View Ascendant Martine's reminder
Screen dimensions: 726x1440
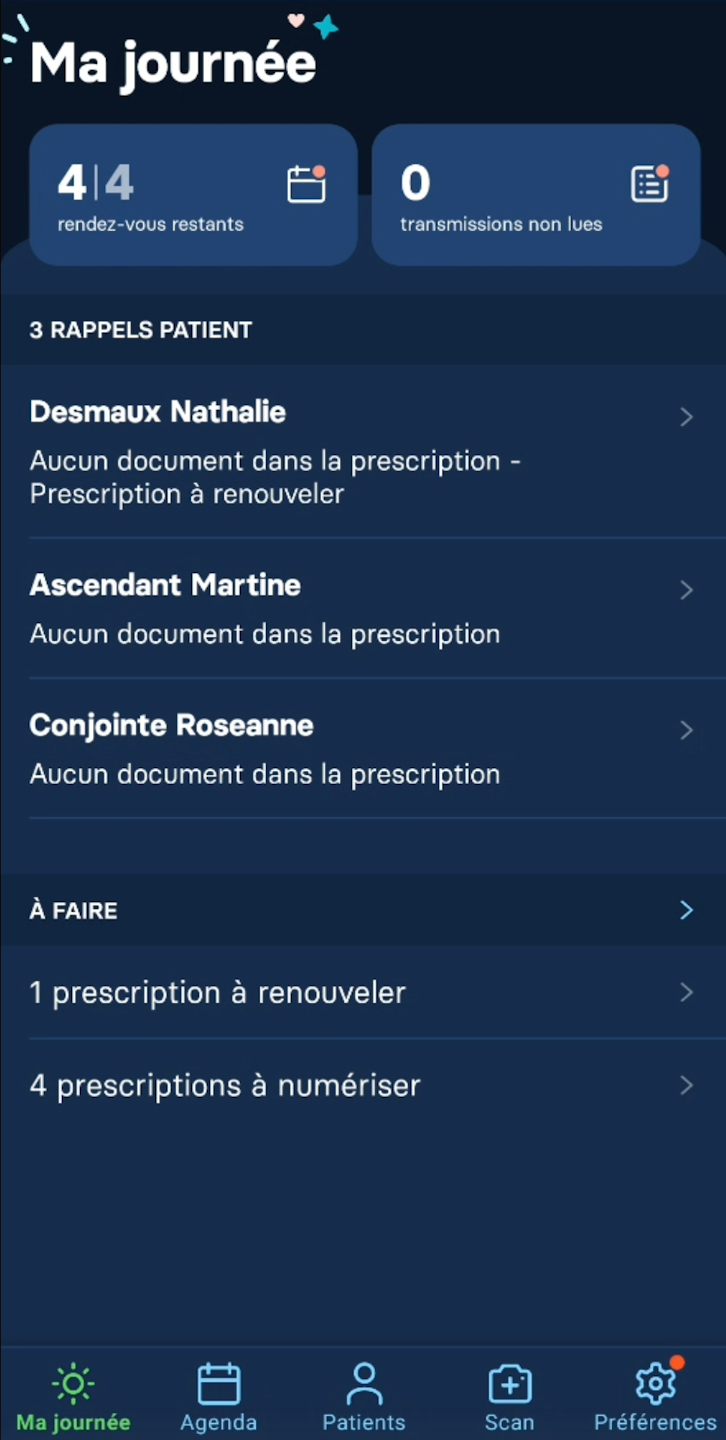point(362,608)
